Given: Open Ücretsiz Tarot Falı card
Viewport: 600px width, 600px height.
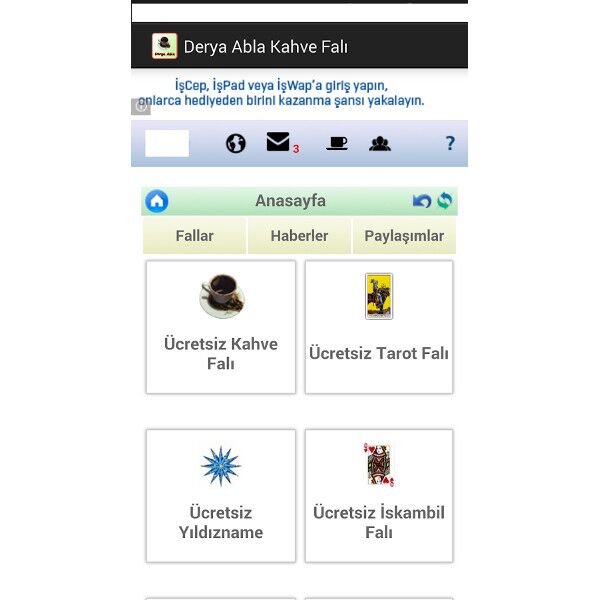Looking at the screenshot, I should [379, 327].
